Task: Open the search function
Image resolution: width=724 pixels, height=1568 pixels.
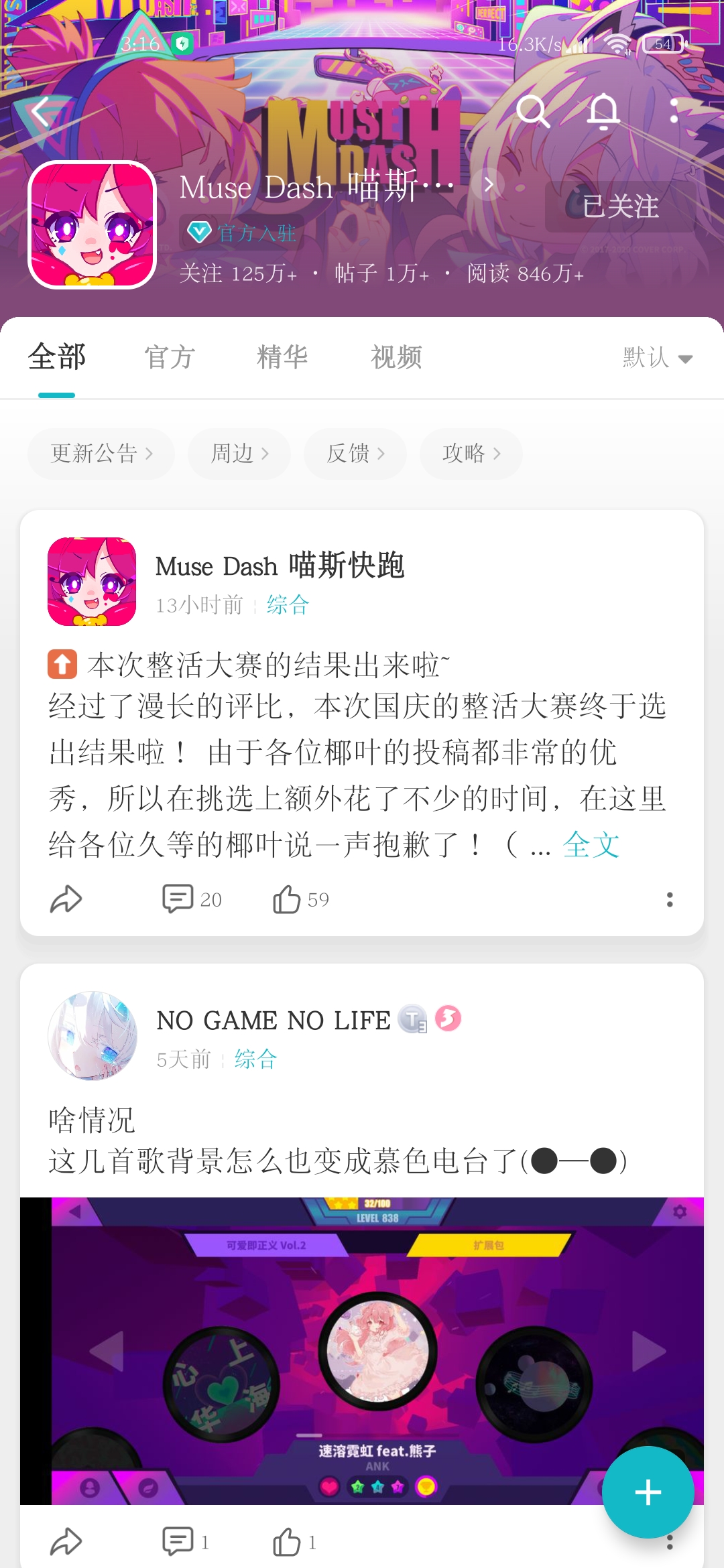Action: coord(533,113)
